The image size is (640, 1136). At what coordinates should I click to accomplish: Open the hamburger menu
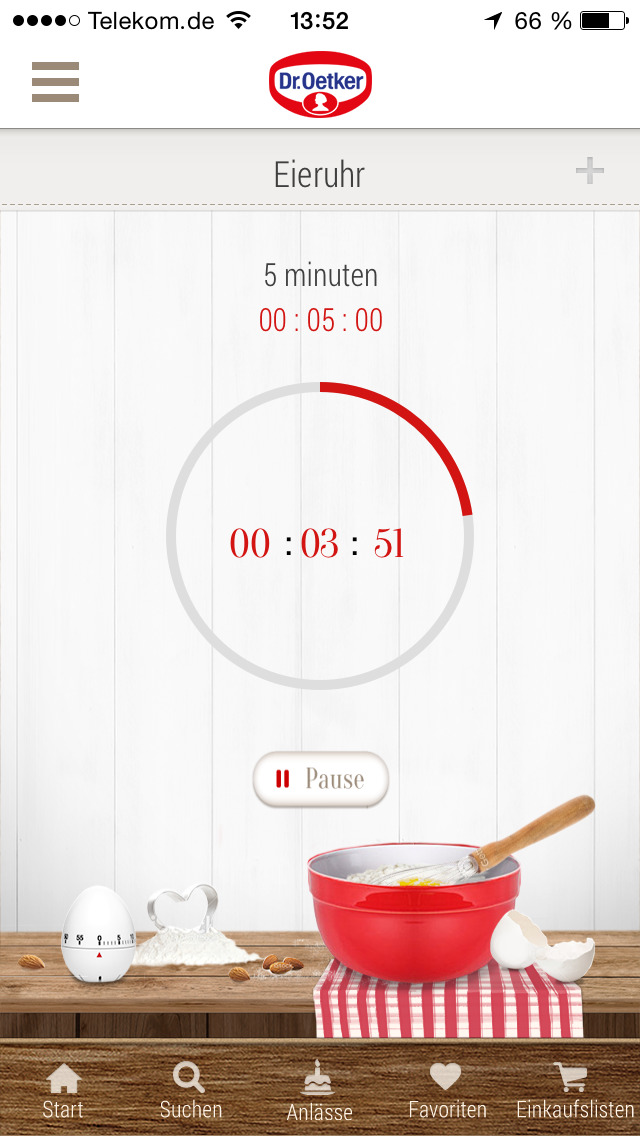(x=55, y=82)
